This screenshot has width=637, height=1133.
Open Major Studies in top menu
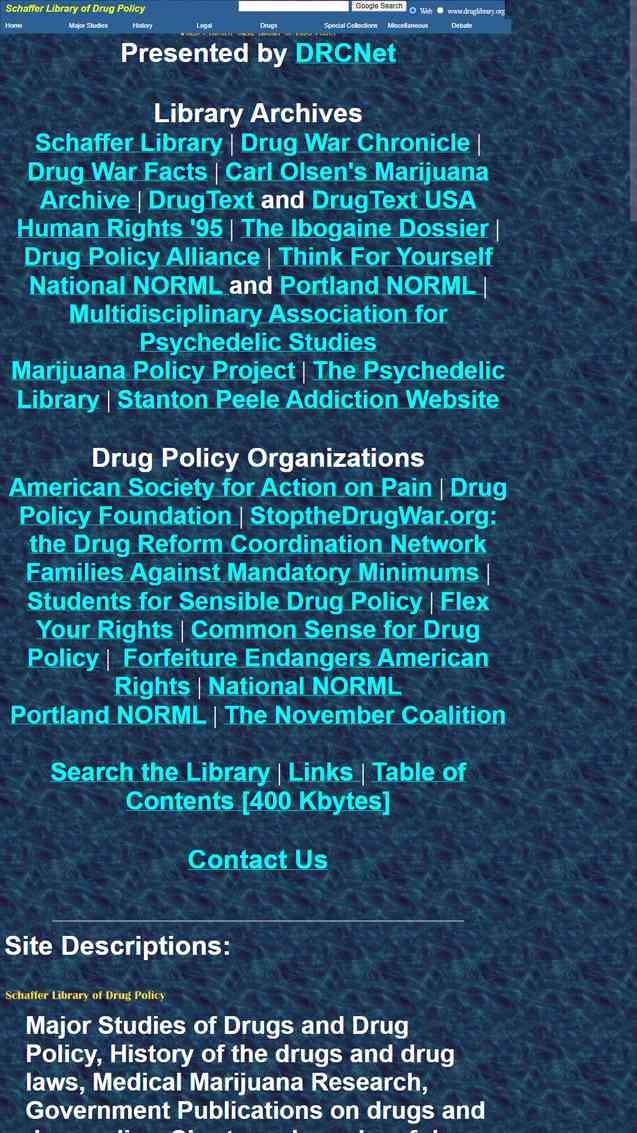click(x=88, y=25)
